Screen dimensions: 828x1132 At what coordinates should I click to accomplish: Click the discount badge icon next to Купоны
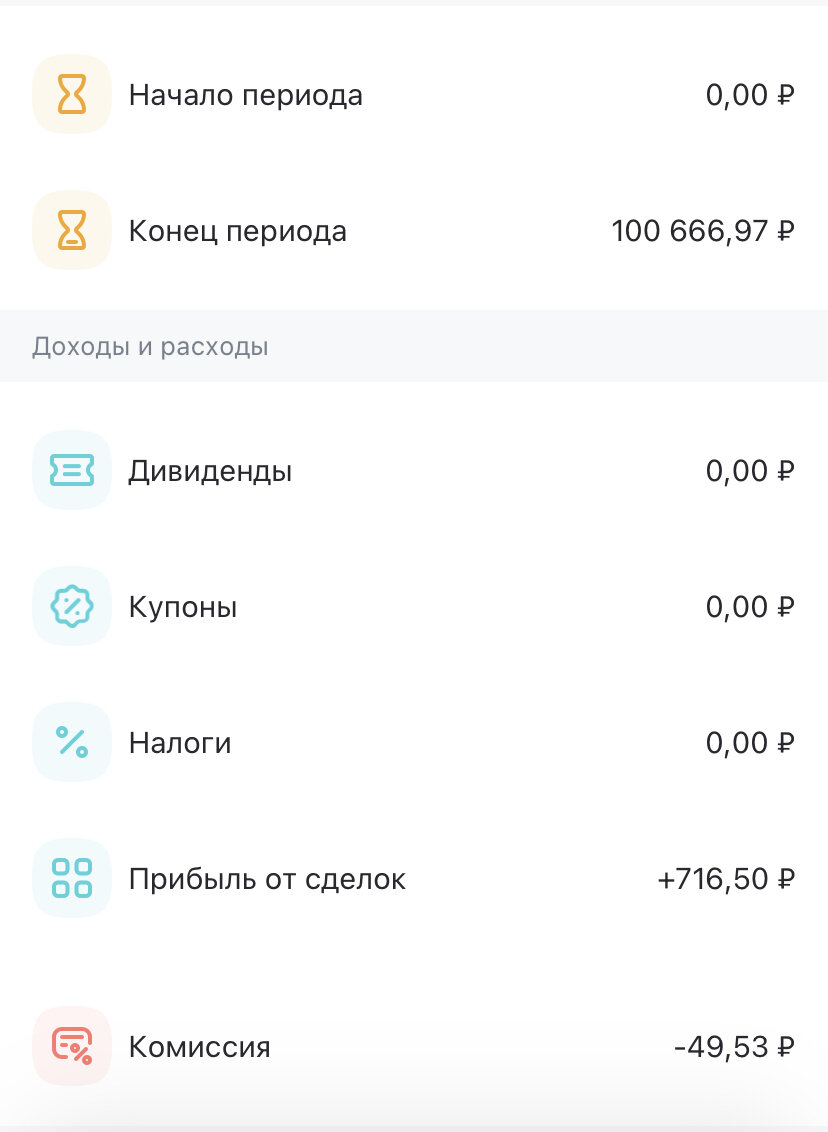pos(71,606)
